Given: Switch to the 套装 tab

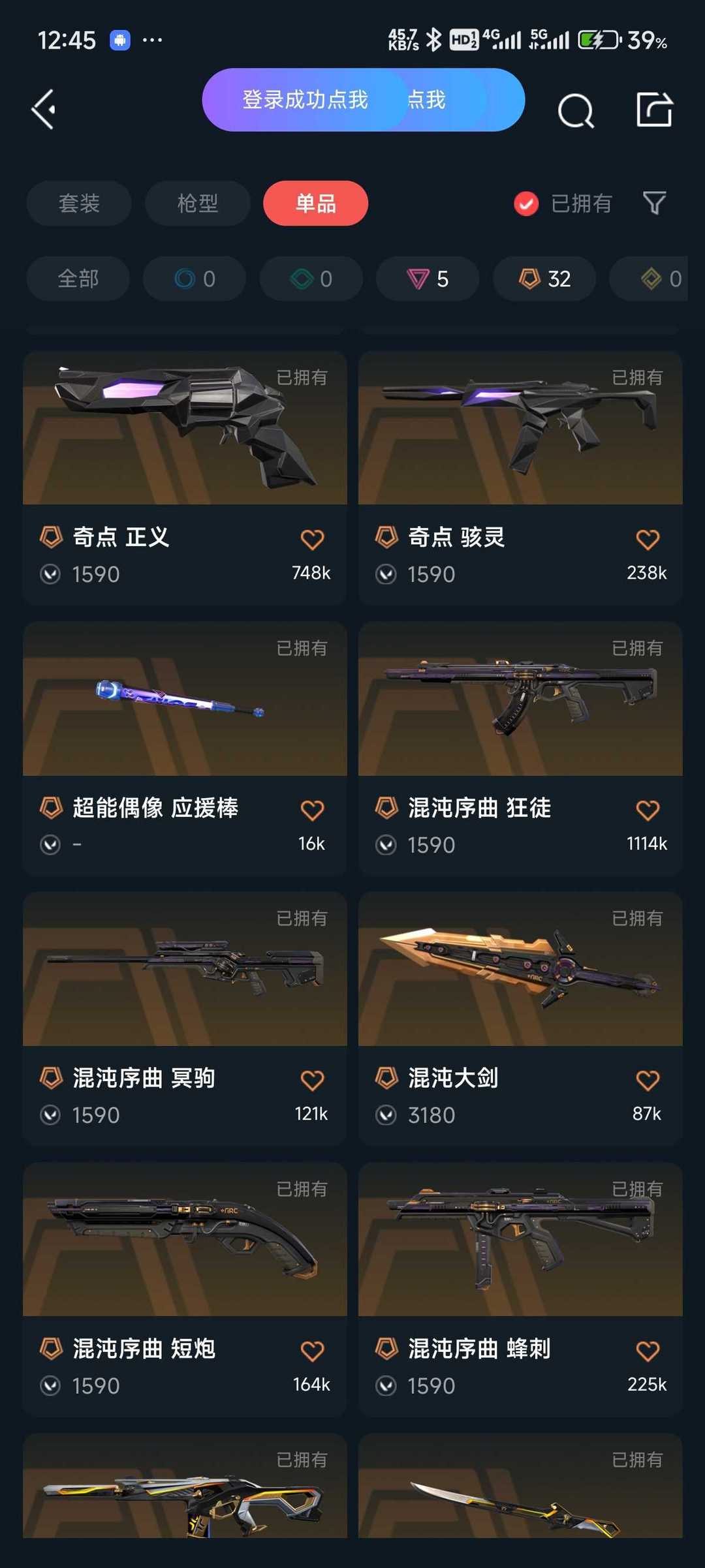Looking at the screenshot, I should [79, 203].
